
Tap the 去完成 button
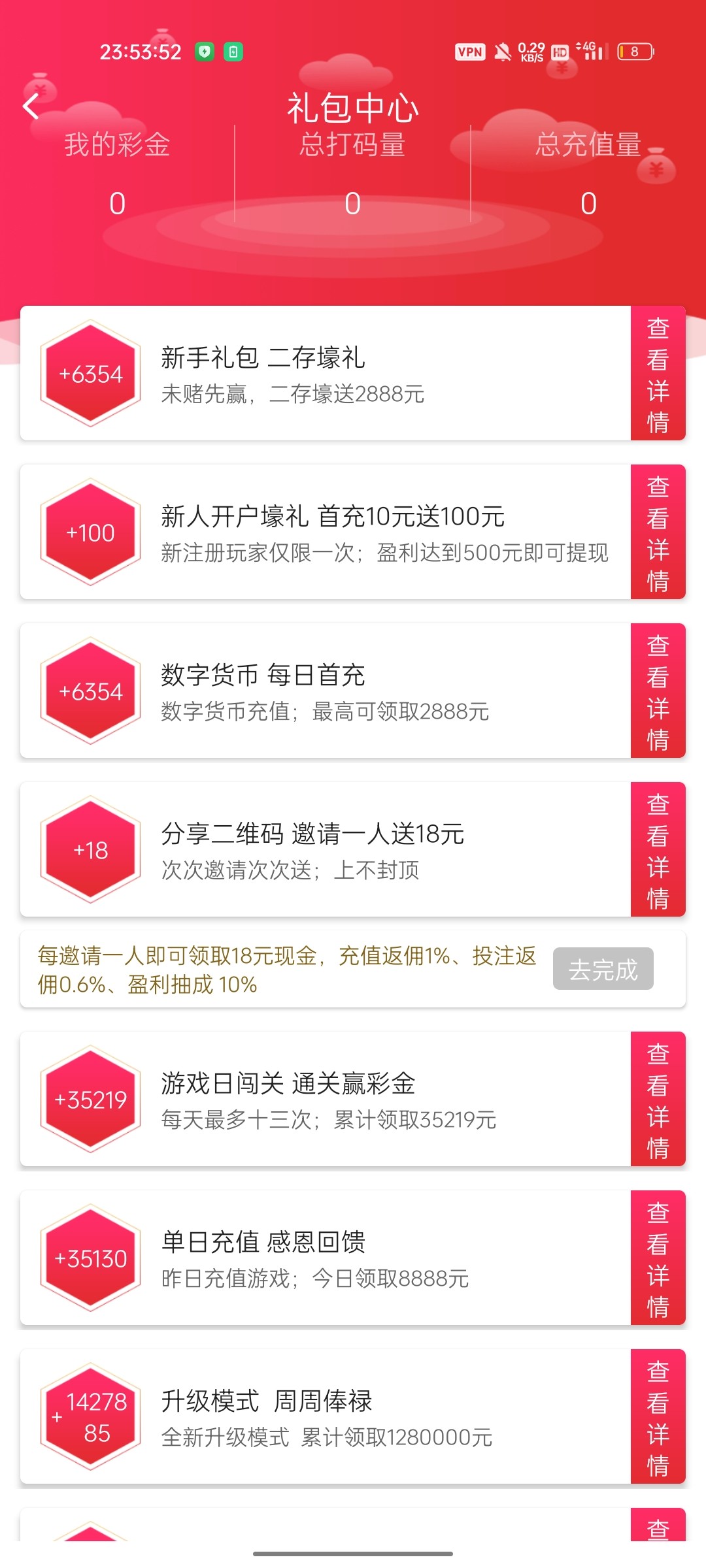603,969
